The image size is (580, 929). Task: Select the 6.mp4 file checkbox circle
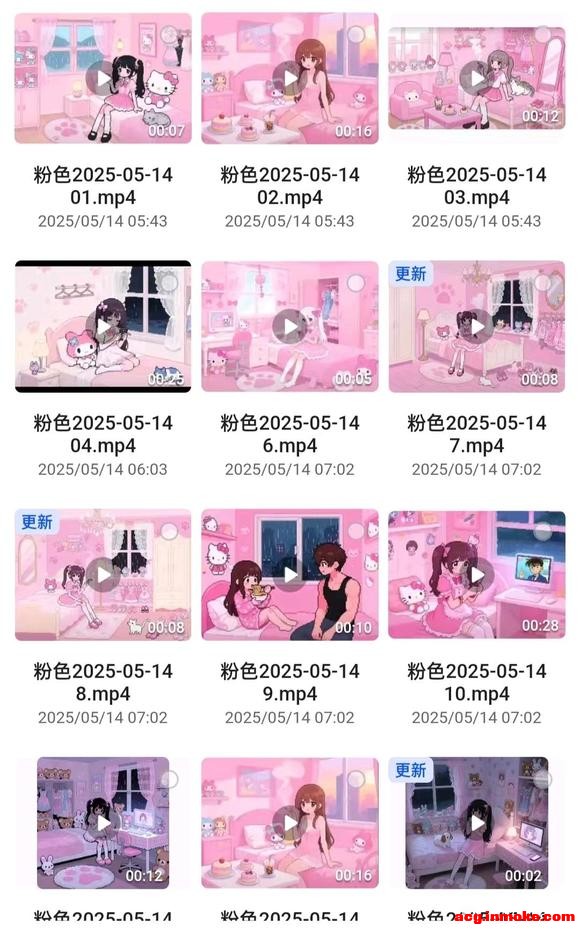click(356, 283)
